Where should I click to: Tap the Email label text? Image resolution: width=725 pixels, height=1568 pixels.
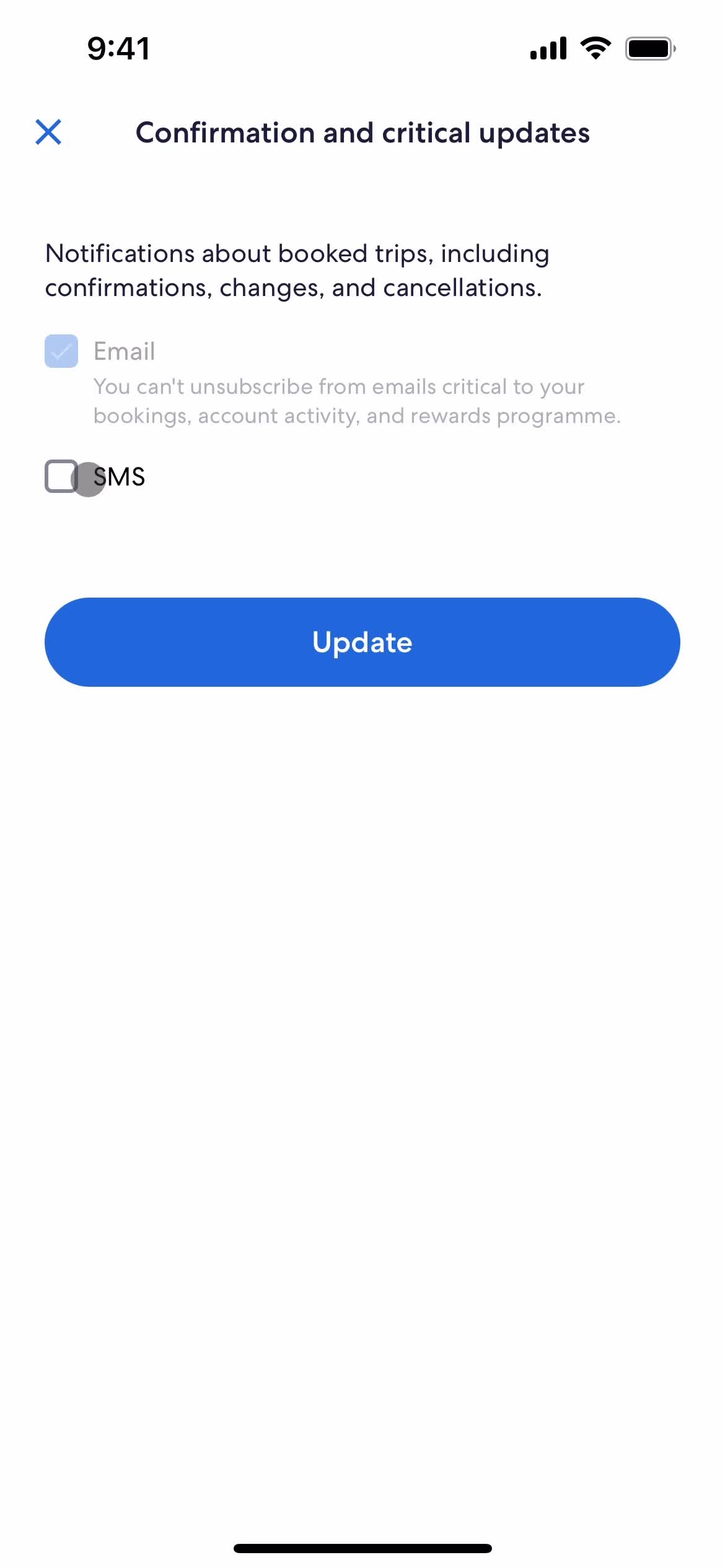(x=125, y=351)
